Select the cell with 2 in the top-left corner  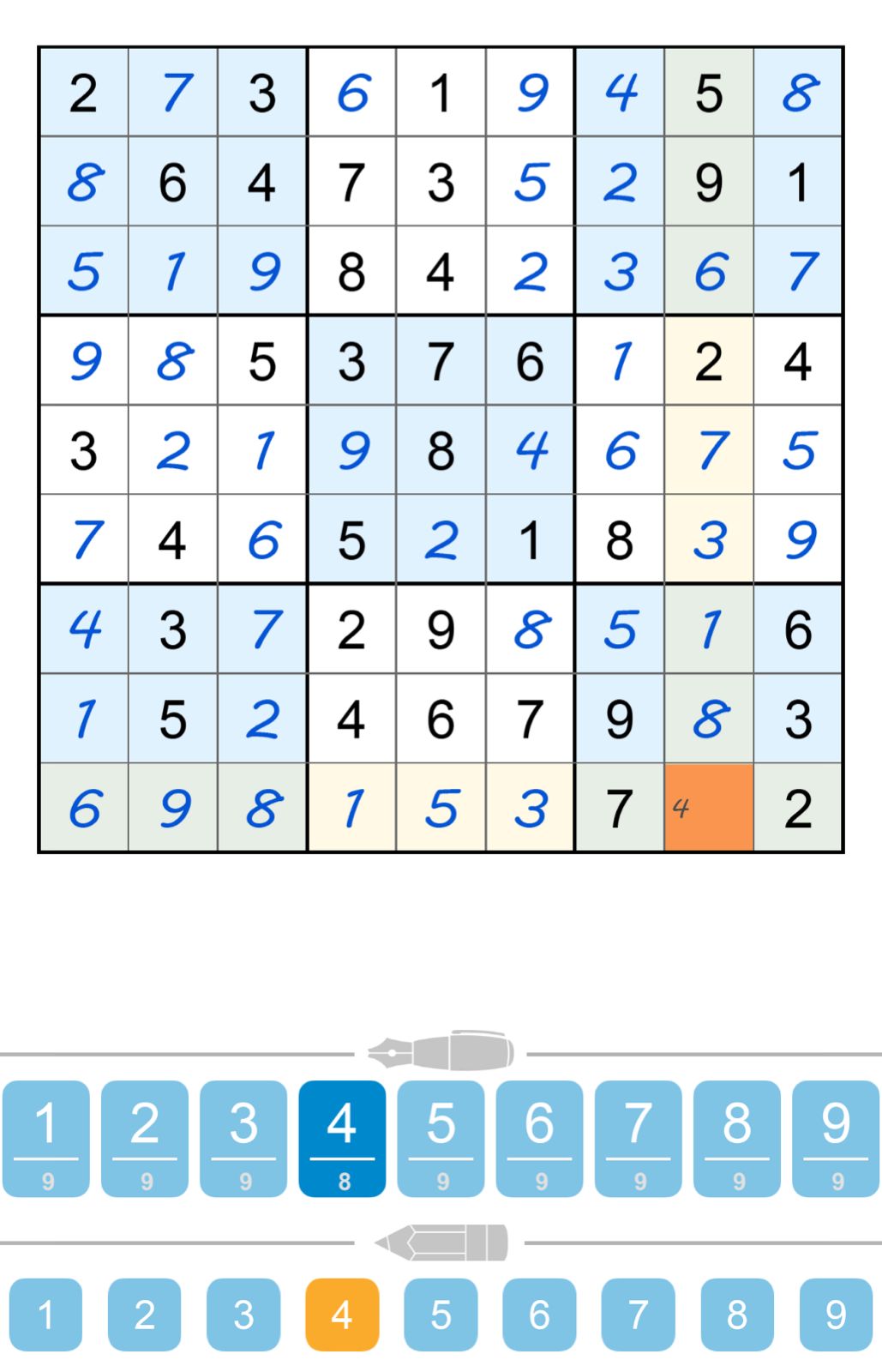84,94
